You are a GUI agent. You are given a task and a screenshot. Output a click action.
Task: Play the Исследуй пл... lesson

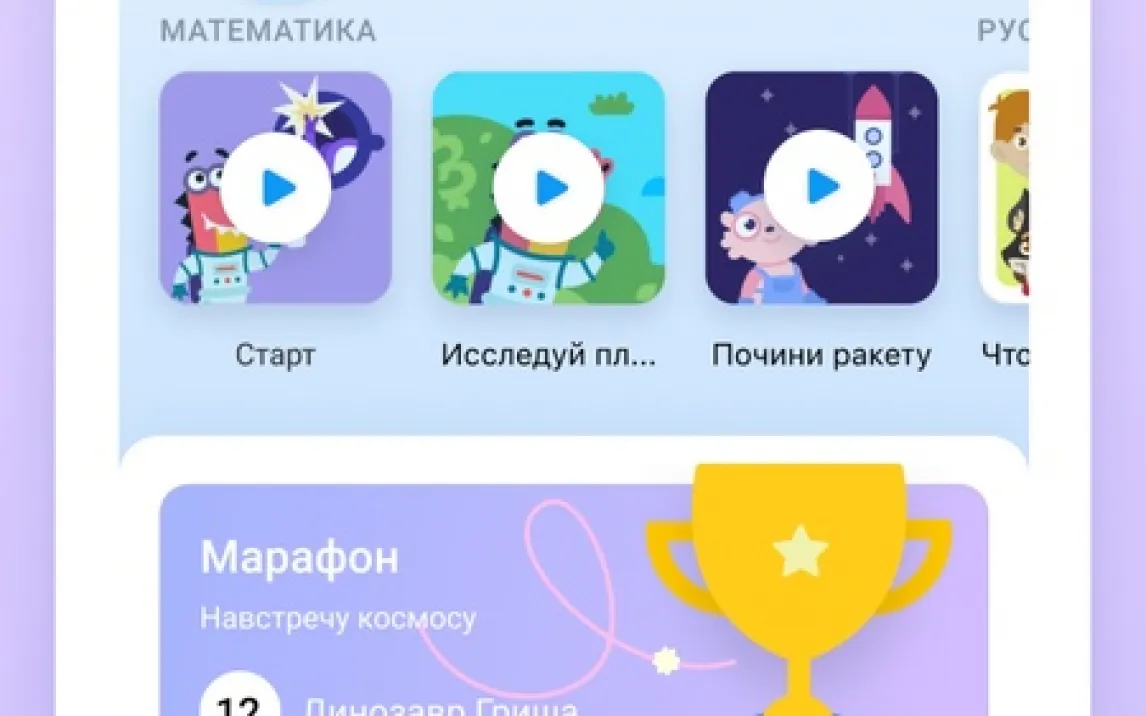click(x=548, y=187)
